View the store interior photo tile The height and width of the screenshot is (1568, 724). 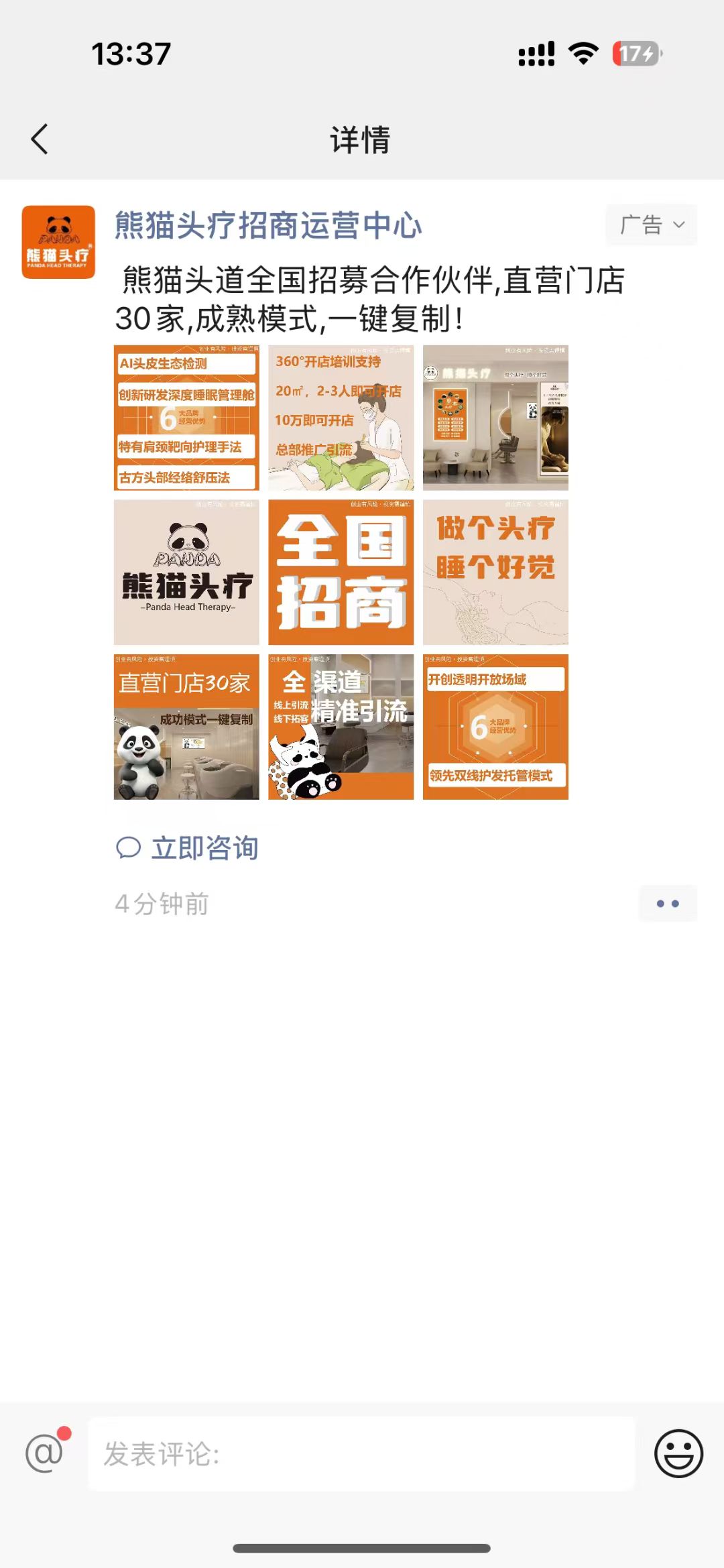[495, 418]
